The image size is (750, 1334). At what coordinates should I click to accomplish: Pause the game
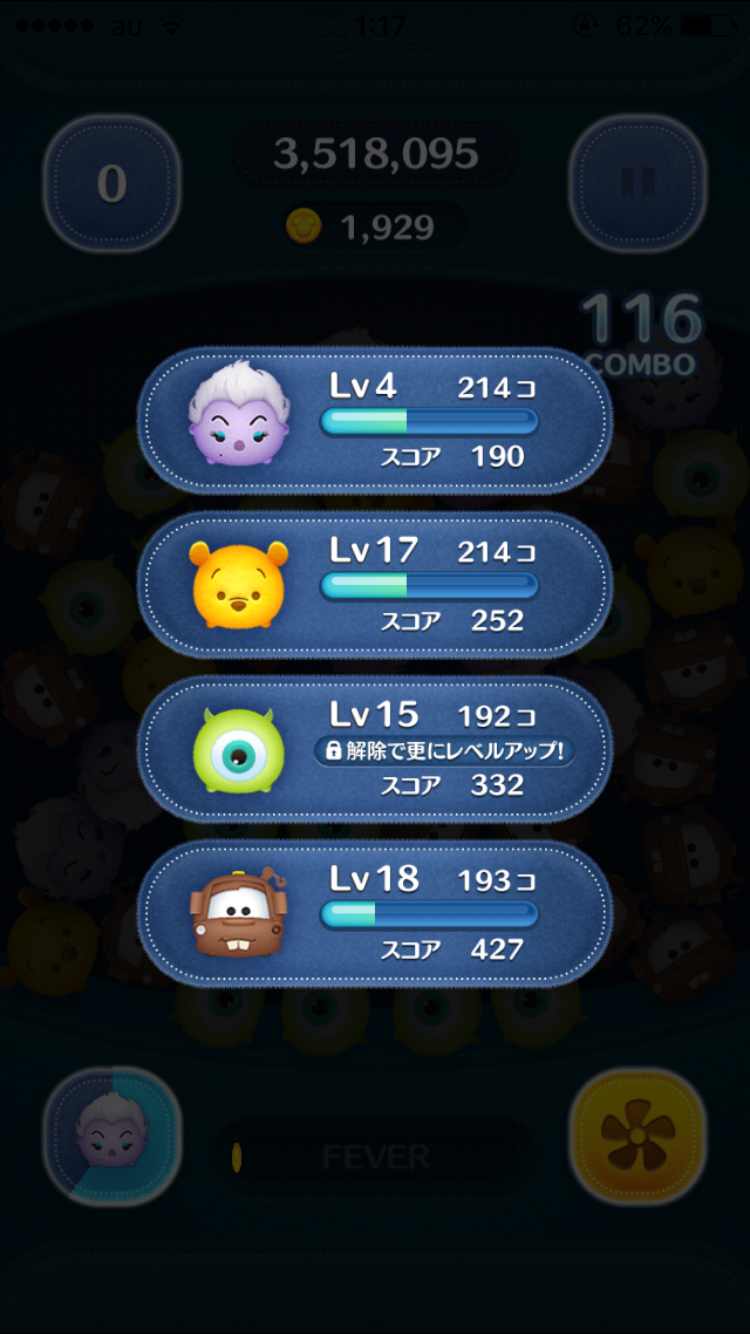(x=637, y=183)
